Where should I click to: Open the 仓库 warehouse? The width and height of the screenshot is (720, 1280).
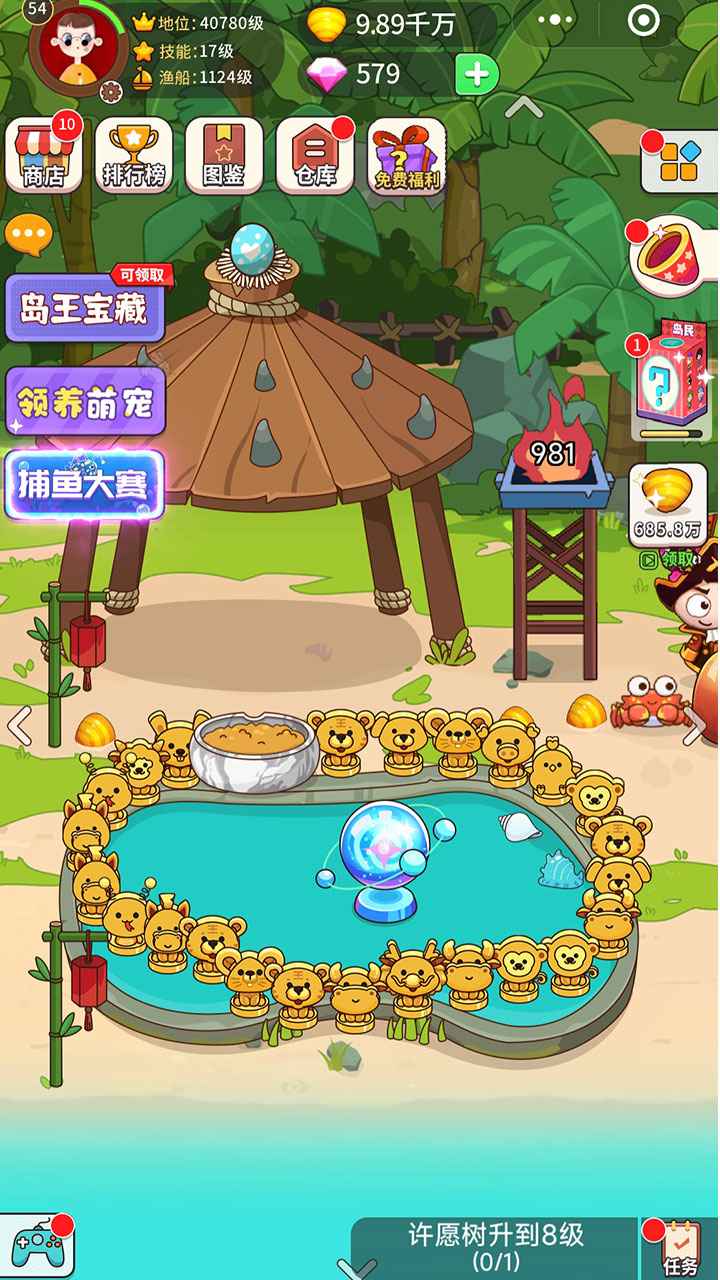point(315,158)
